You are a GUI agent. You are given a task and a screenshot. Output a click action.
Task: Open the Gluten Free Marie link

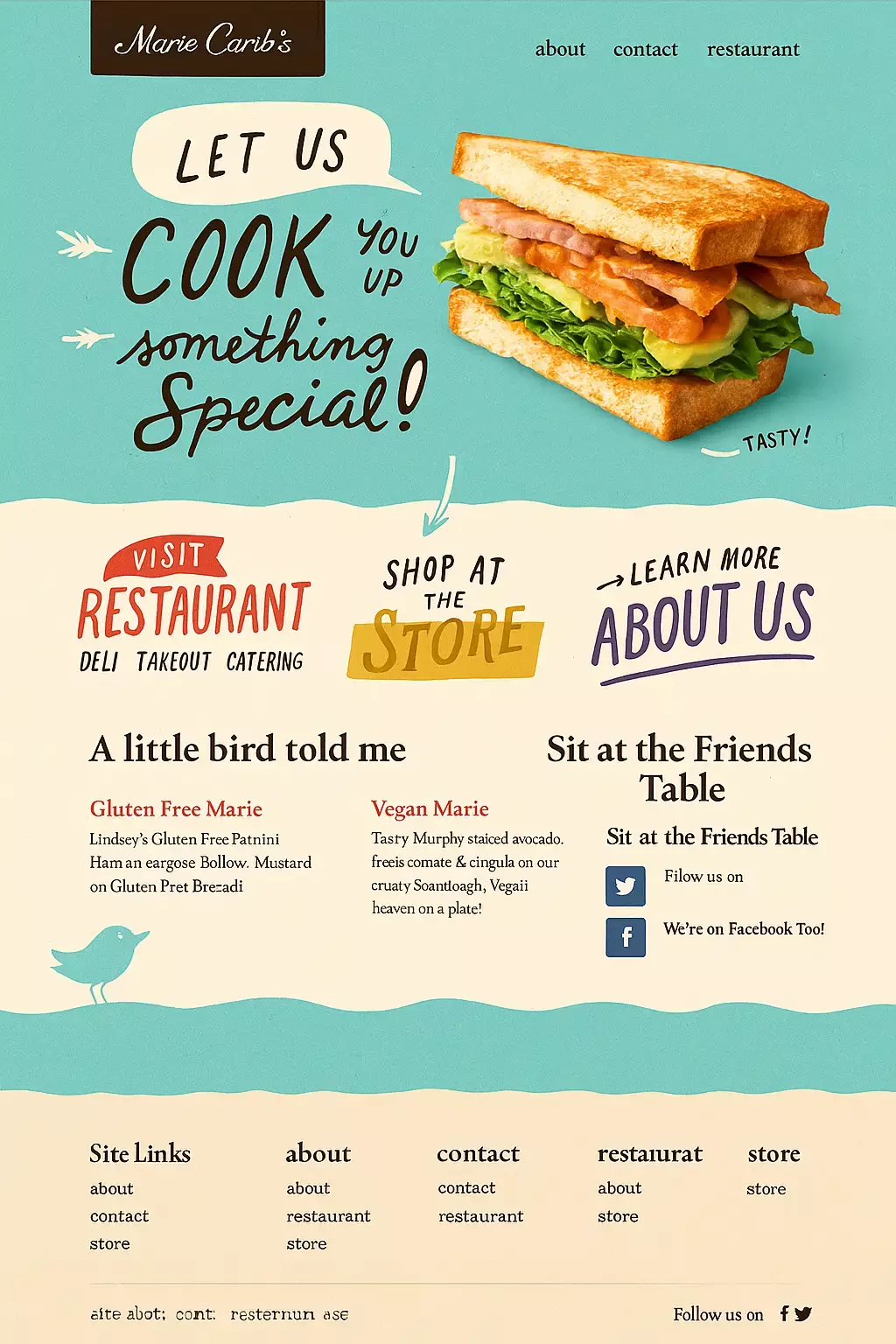(176, 808)
